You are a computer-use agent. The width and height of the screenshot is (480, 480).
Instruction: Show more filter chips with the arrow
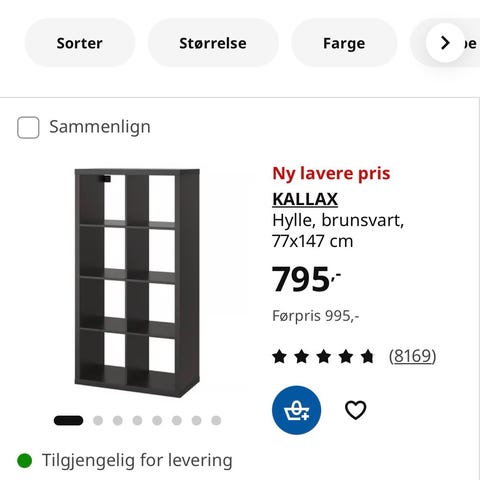click(x=445, y=43)
